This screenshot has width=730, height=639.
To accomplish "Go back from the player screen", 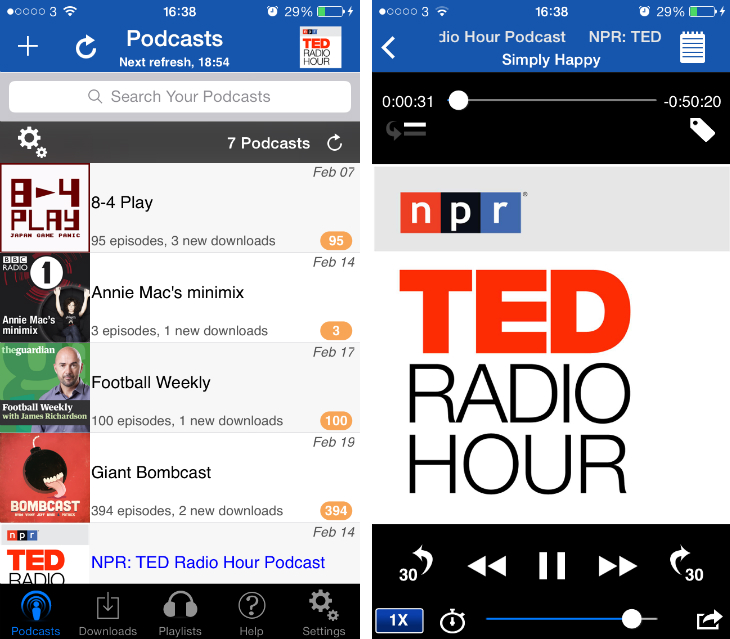I will [x=389, y=47].
